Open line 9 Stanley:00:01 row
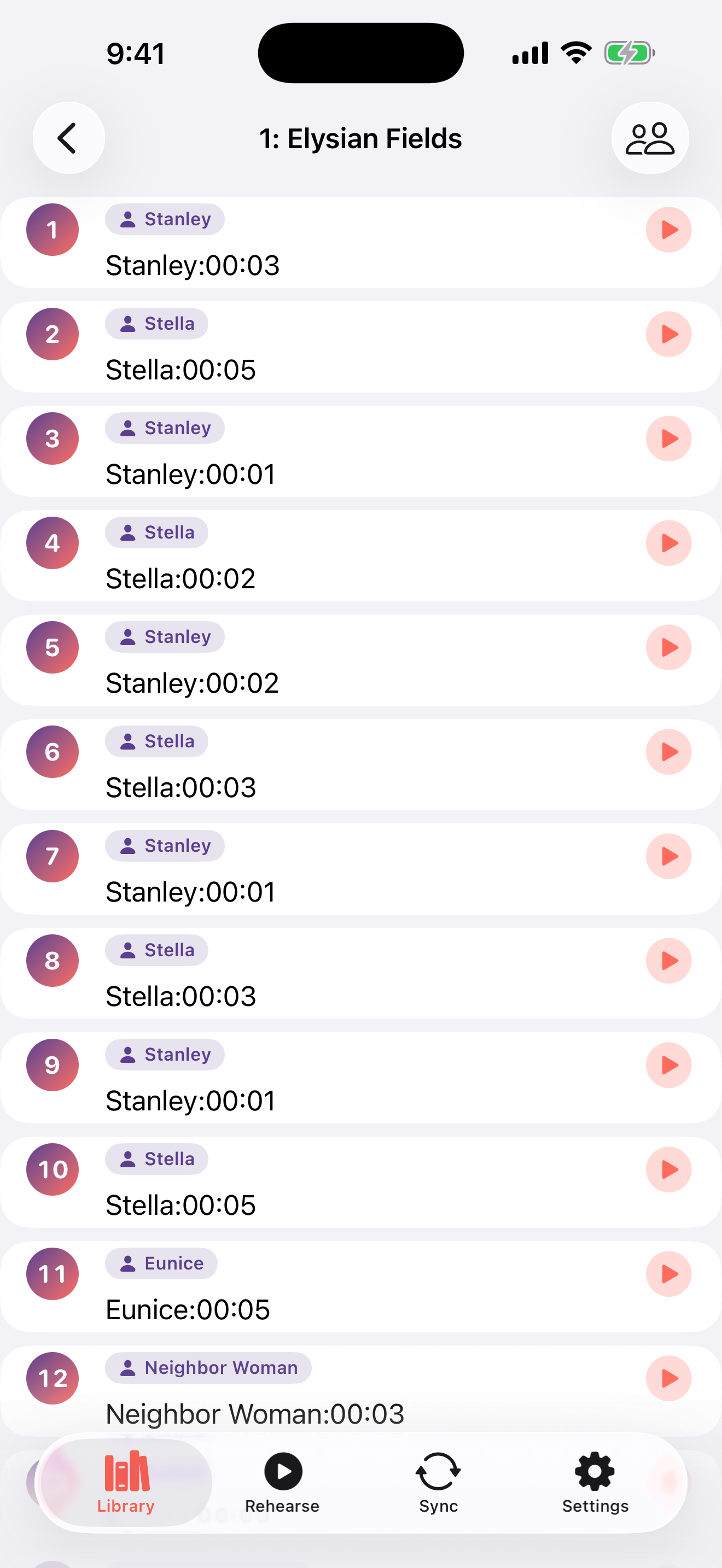This screenshot has height=1568, width=722. point(361,1078)
